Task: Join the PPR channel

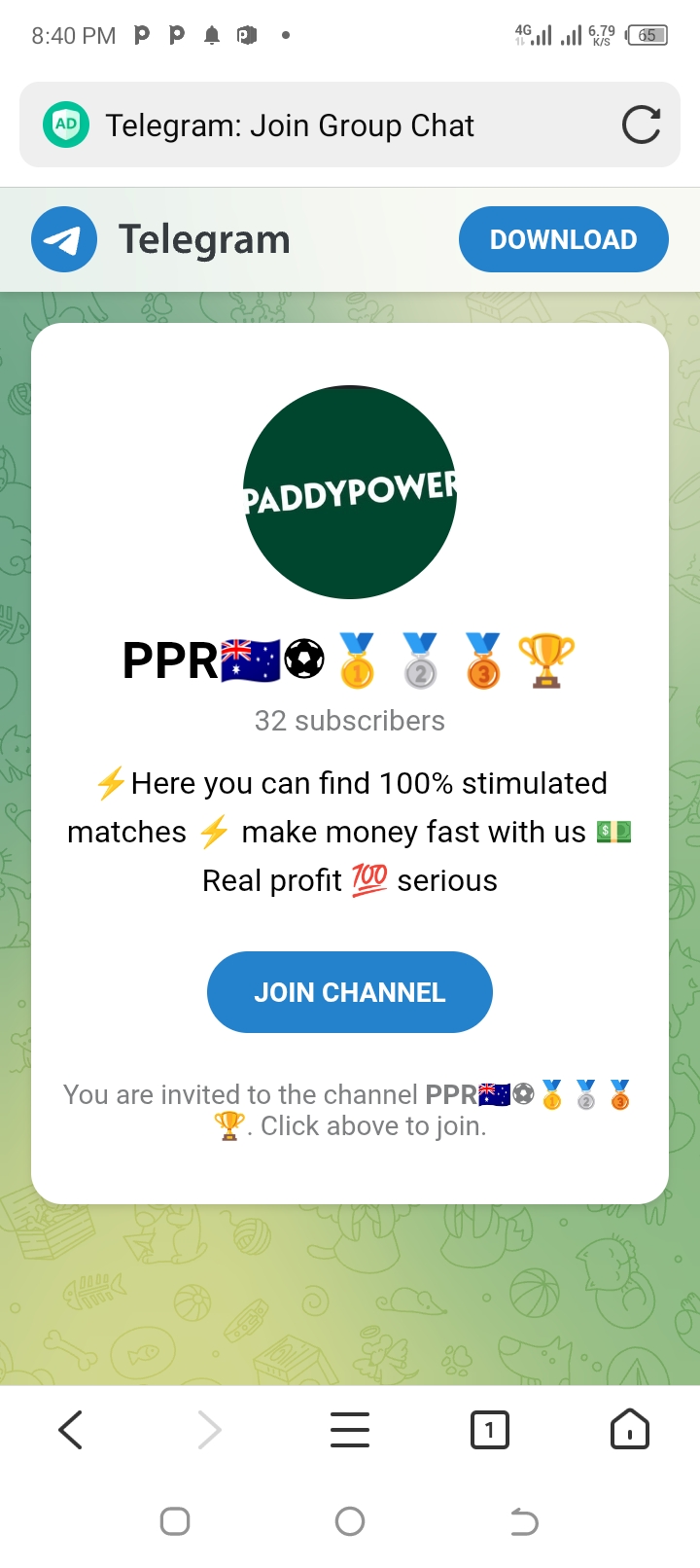Action: 349,992
